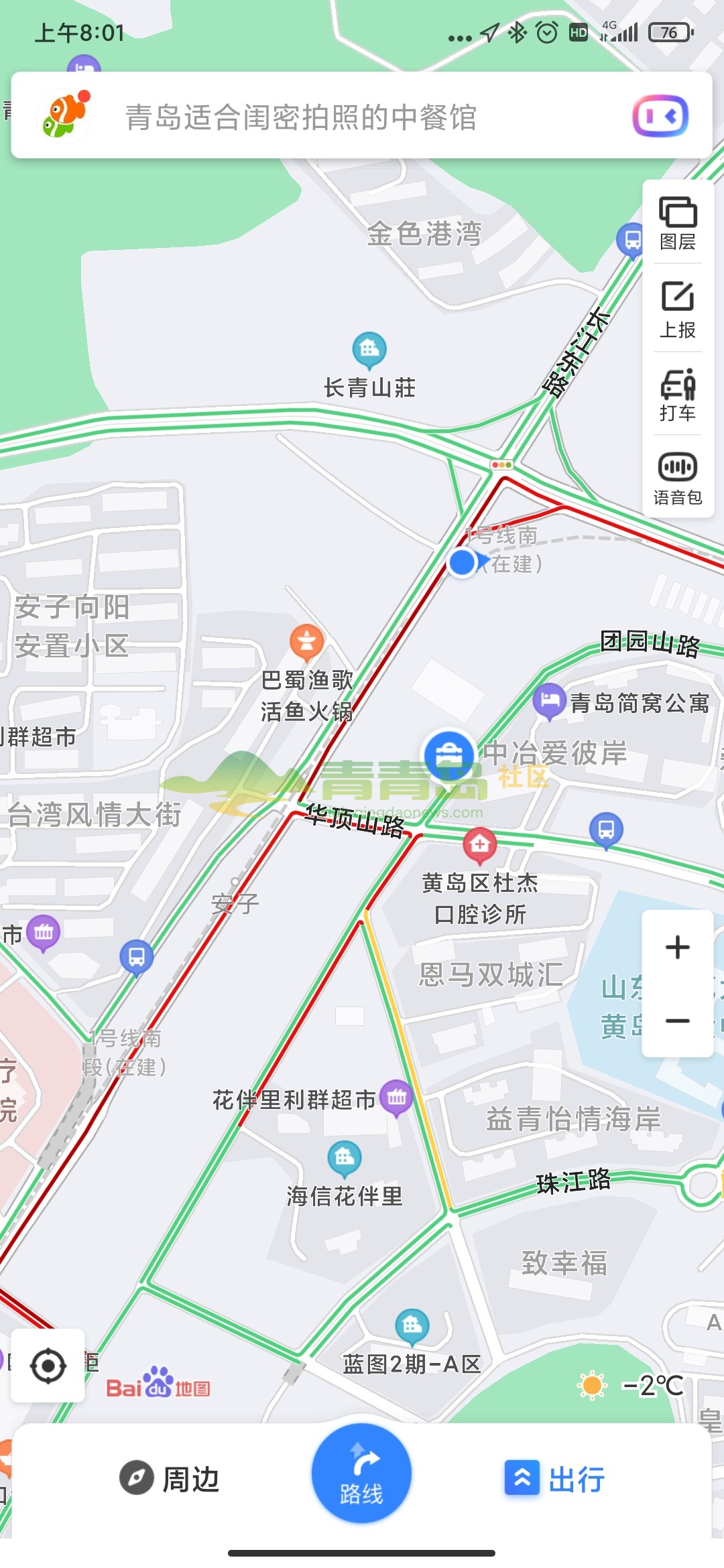Start route planning with 路线 button

click(x=361, y=1474)
